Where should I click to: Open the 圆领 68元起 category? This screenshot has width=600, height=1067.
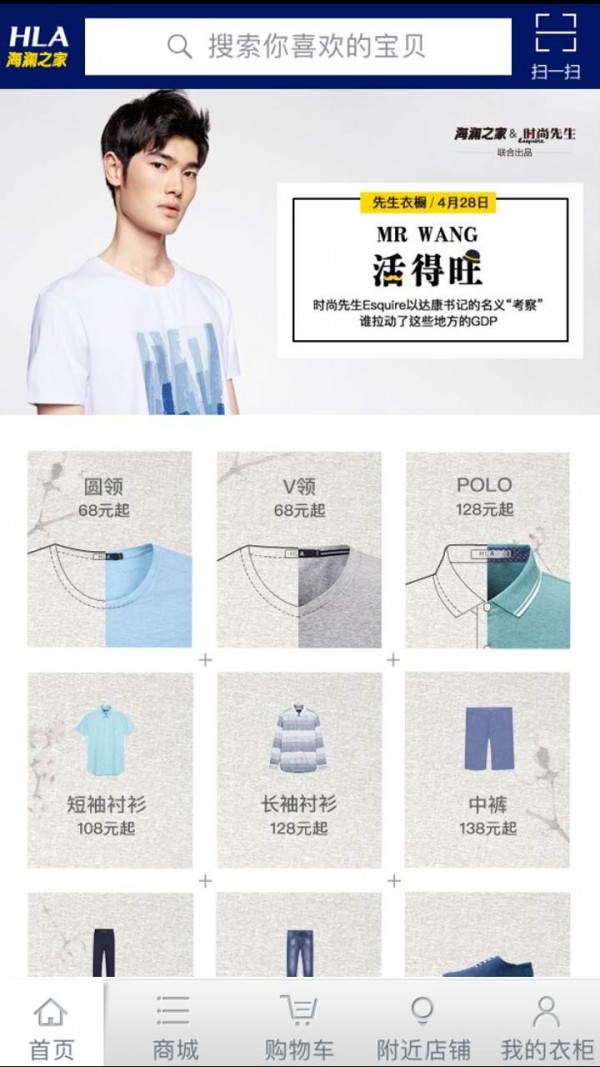(x=109, y=549)
